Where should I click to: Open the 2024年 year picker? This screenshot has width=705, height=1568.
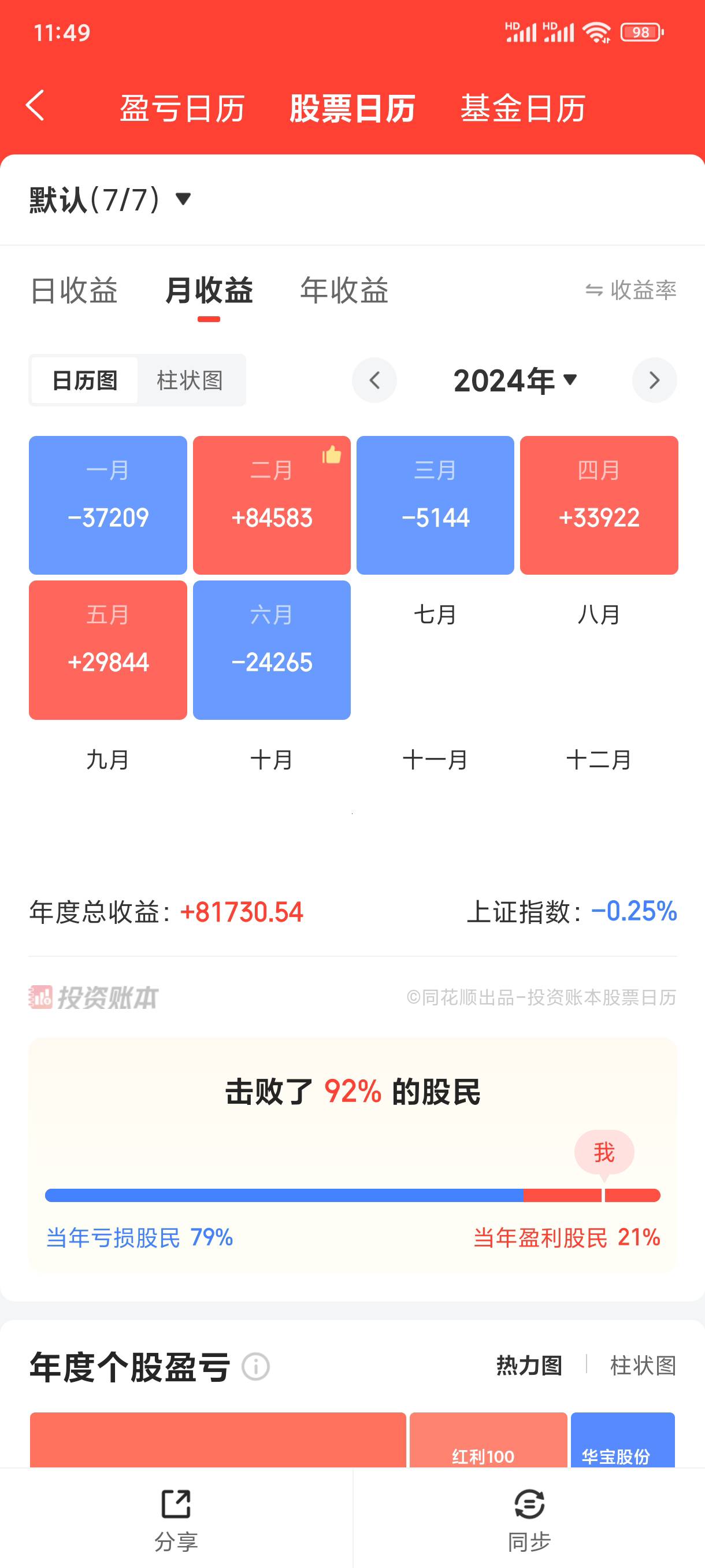(515, 380)
